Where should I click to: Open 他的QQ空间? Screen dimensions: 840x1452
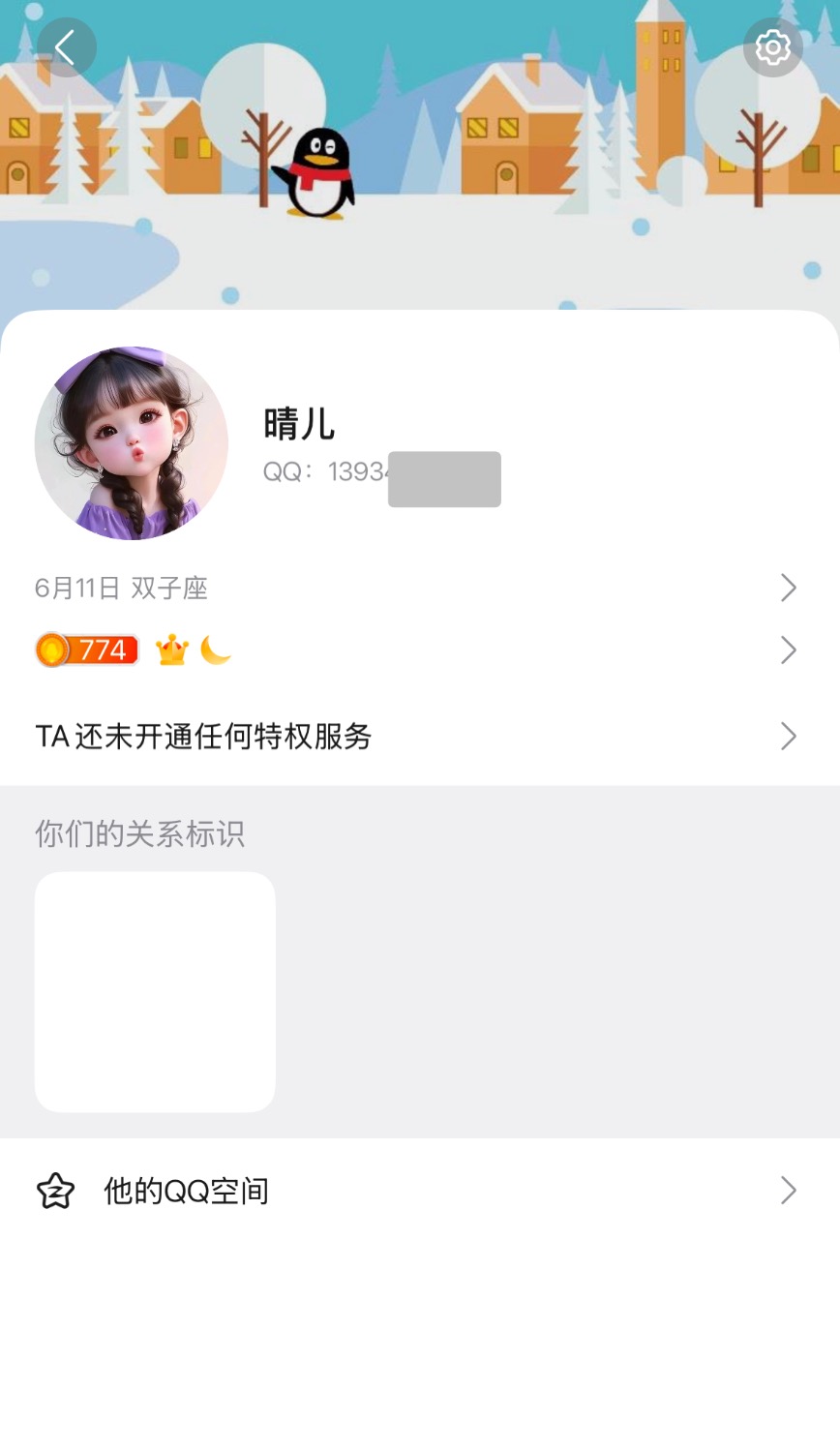tap(416, 1191)
